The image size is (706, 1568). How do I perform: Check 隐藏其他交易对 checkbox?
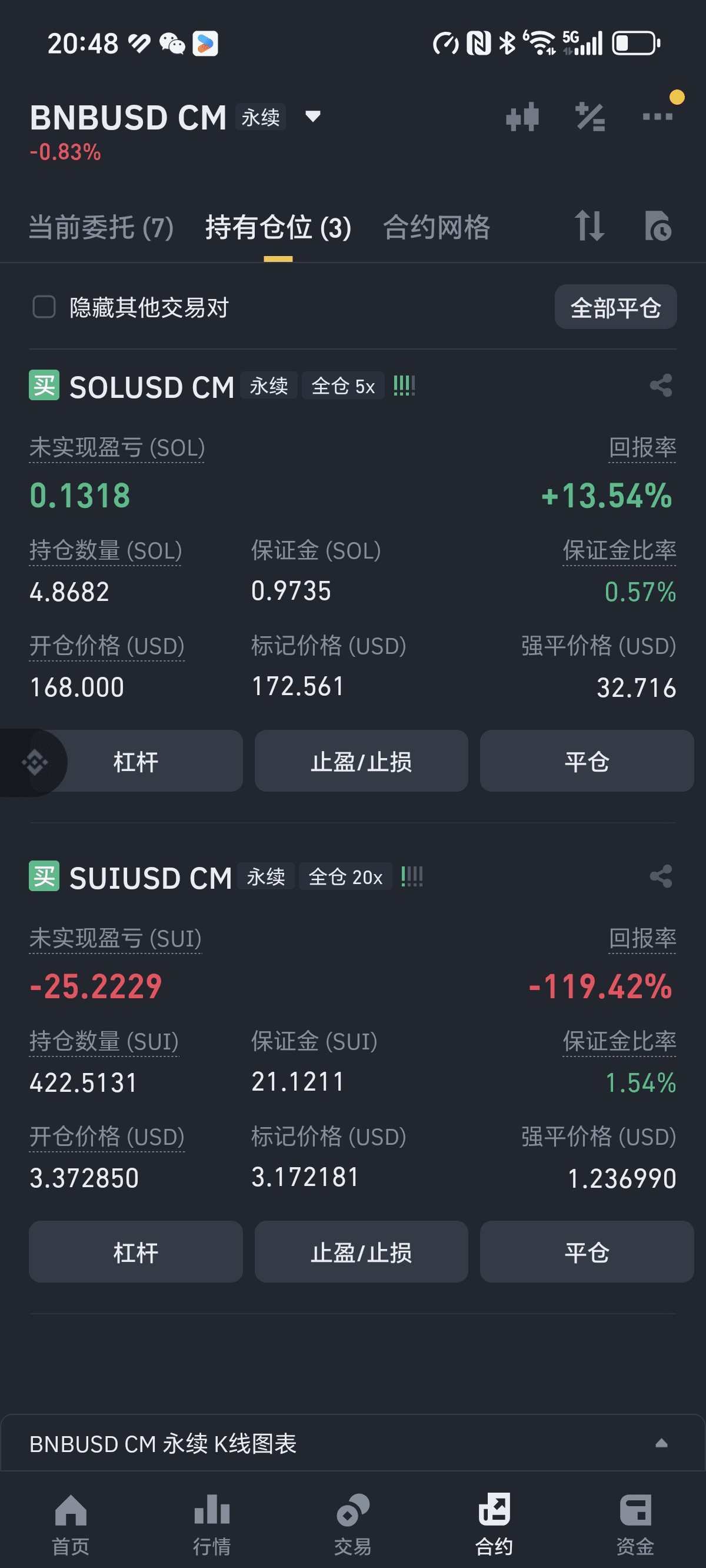coord(44,307)
